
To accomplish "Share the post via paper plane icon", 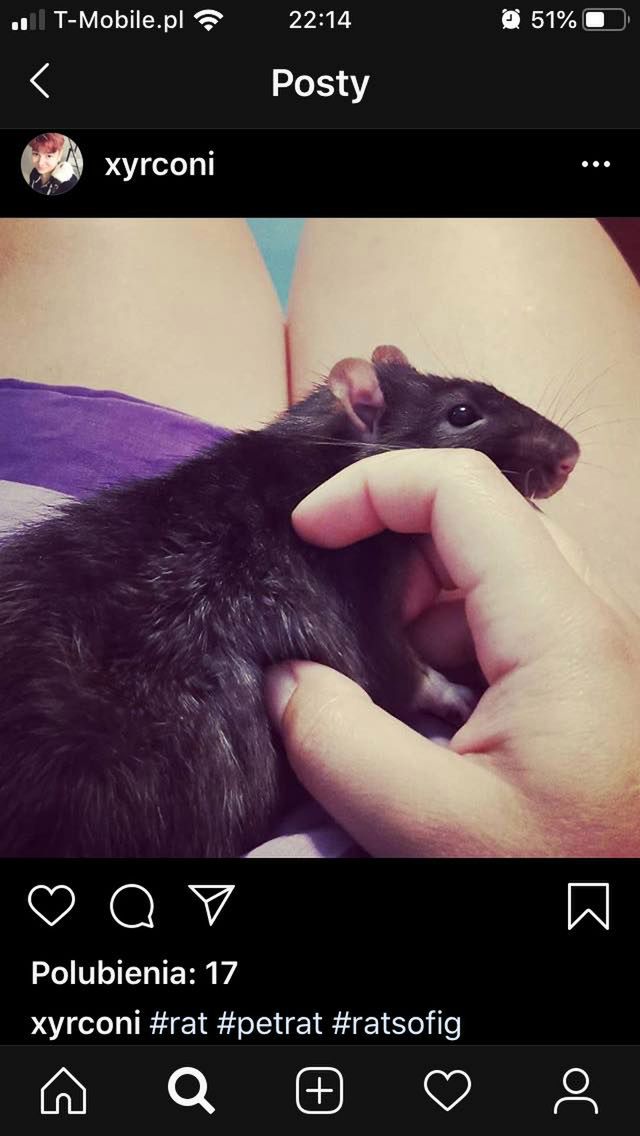I will [211, 906].
